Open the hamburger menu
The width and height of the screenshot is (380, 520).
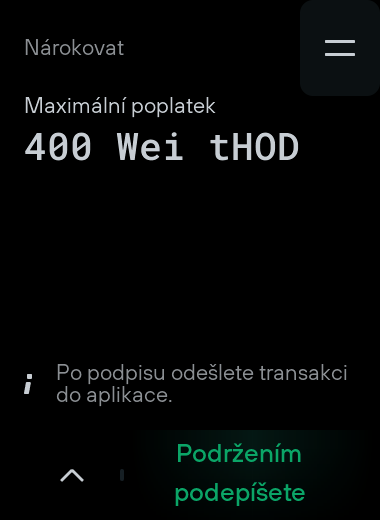[x=340, y=48]
